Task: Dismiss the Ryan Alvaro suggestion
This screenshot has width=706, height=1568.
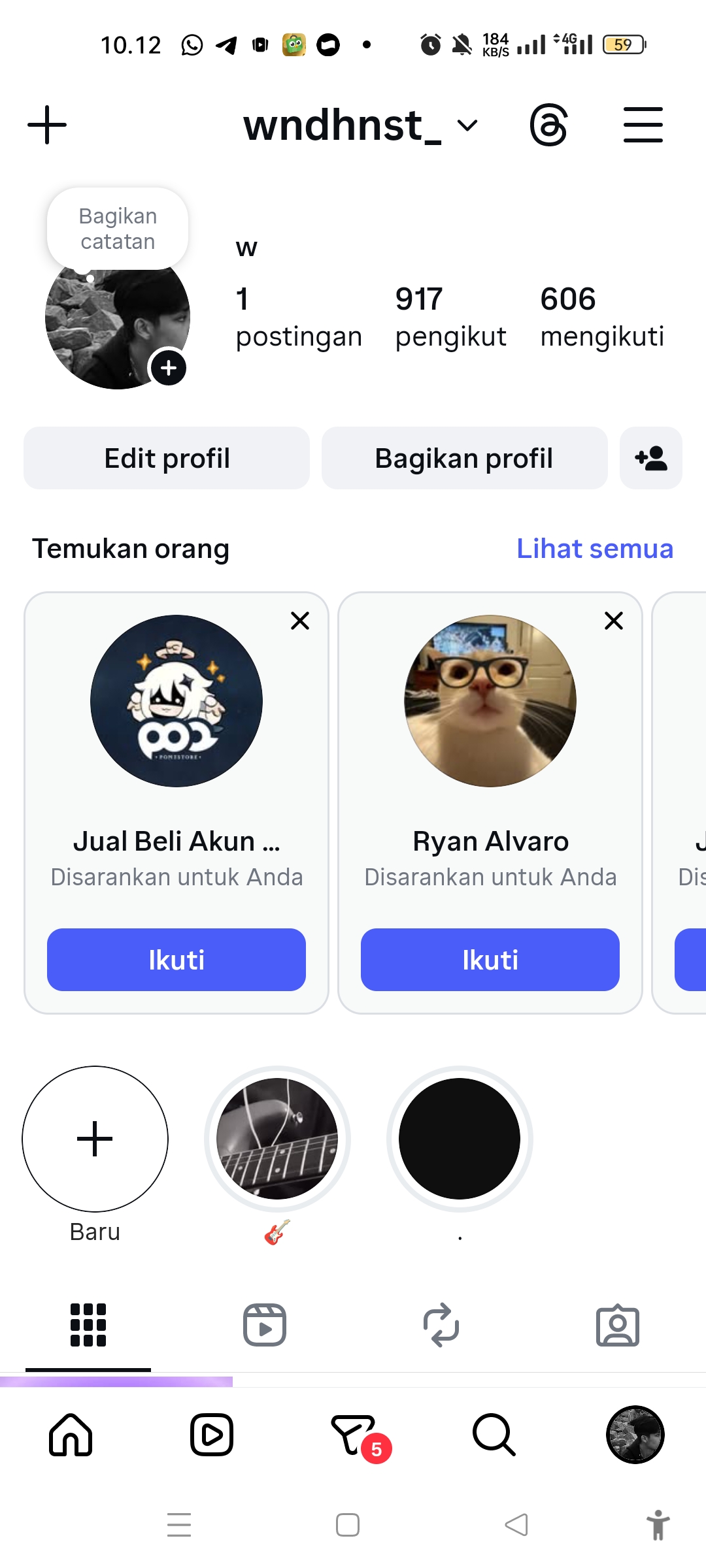Action: tap(614, 620)
